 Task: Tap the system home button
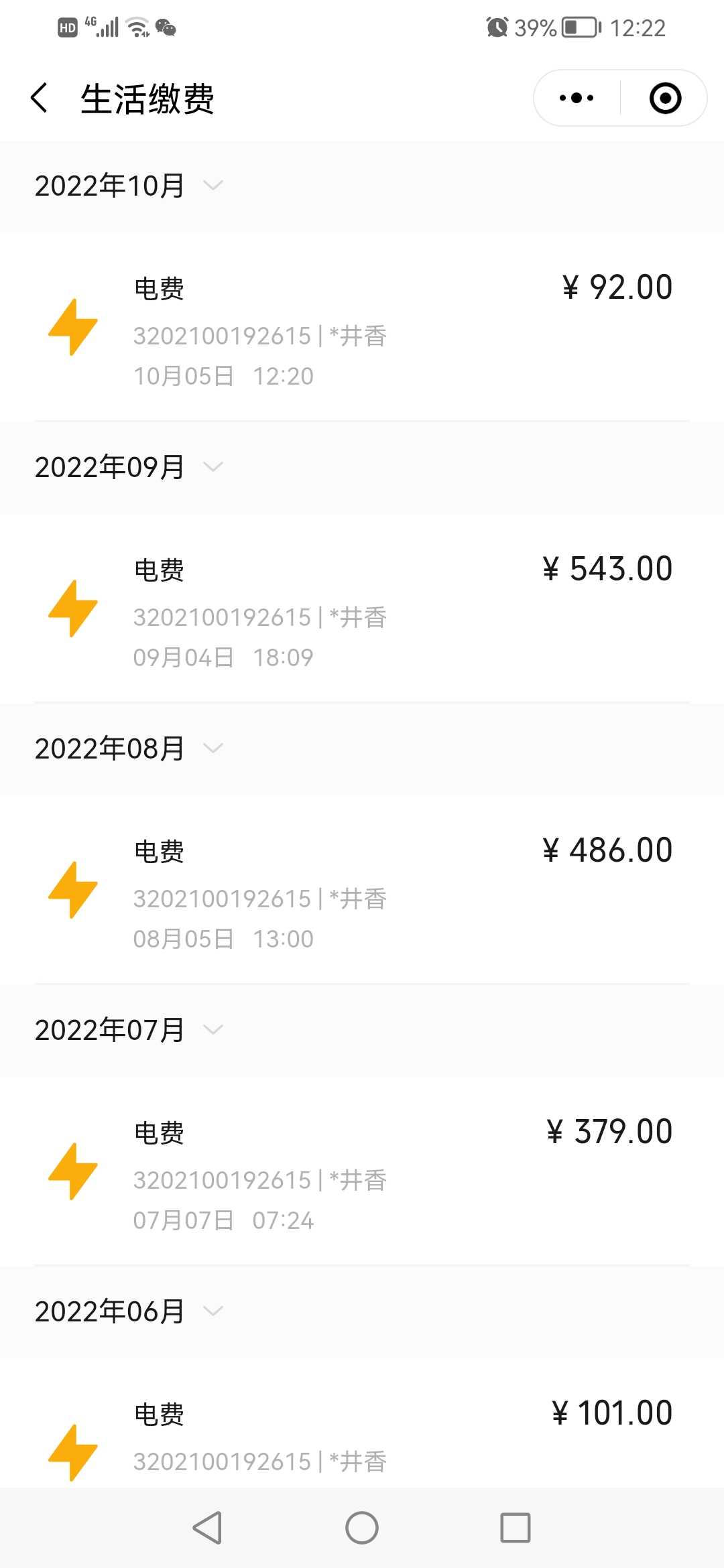pyautogui.click(x=362, y=1528)
